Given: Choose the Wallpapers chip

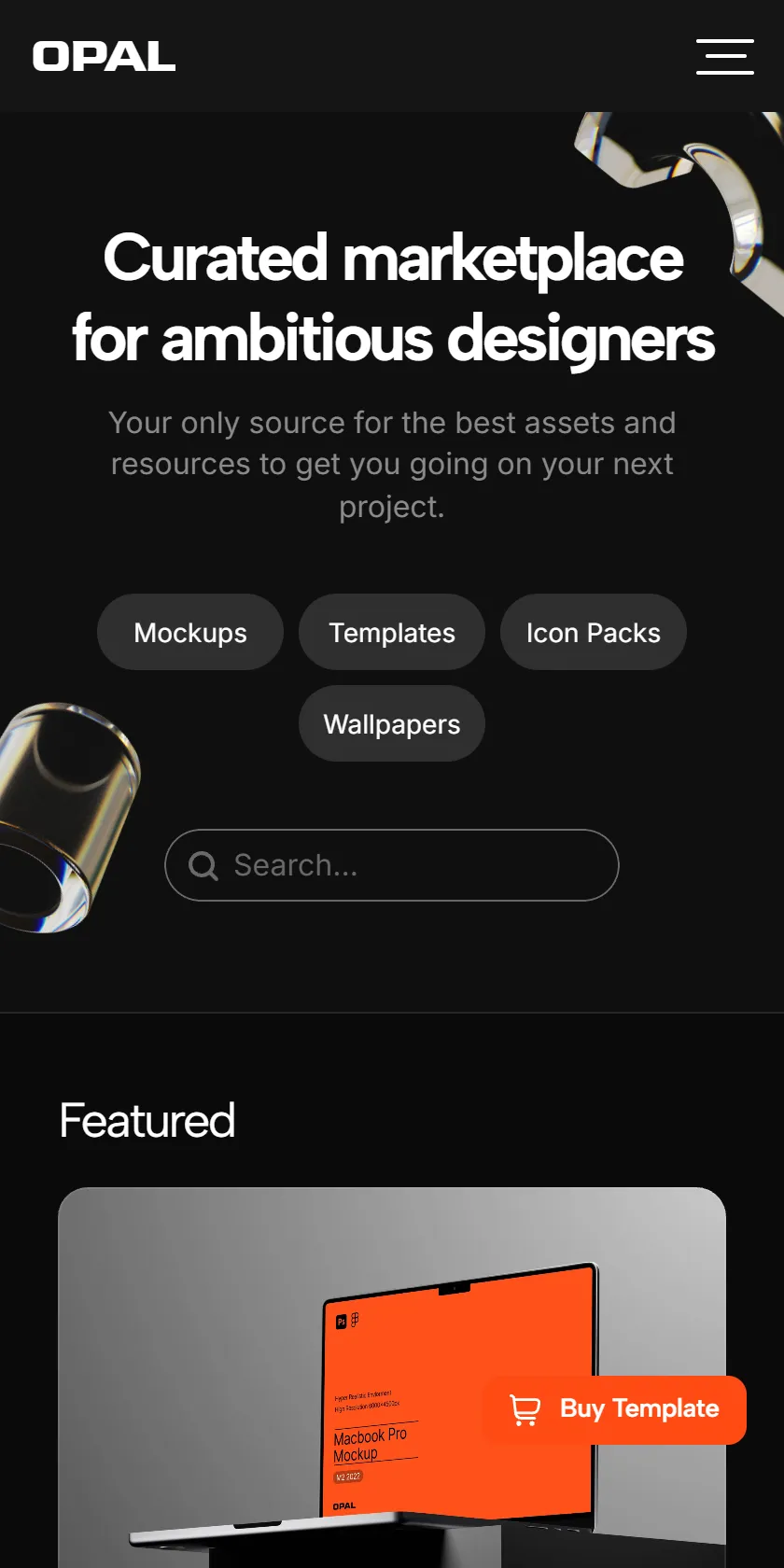Looking at the screenshot, I should pos(392,723).
